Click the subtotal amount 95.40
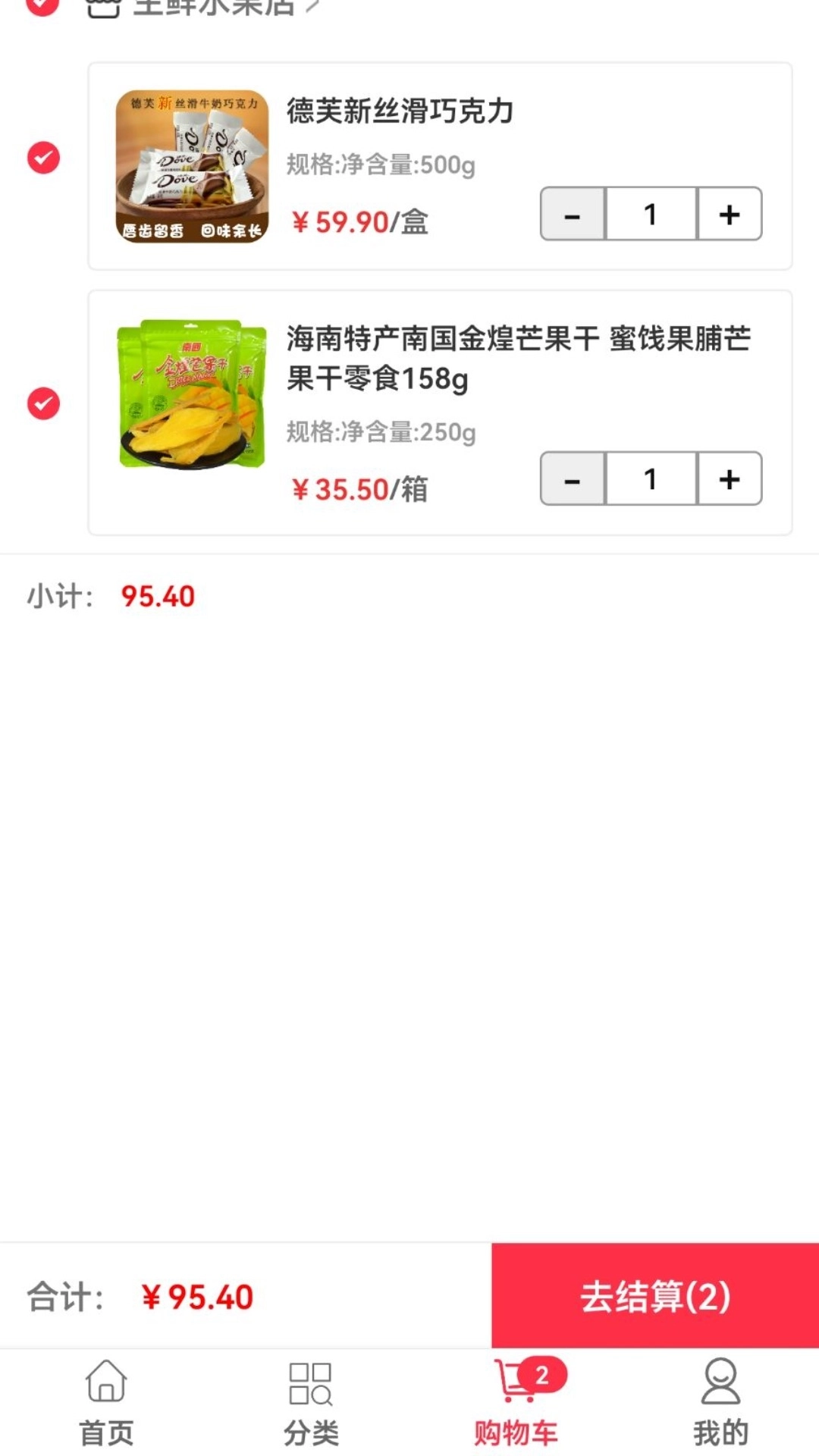 pos(158,597)
